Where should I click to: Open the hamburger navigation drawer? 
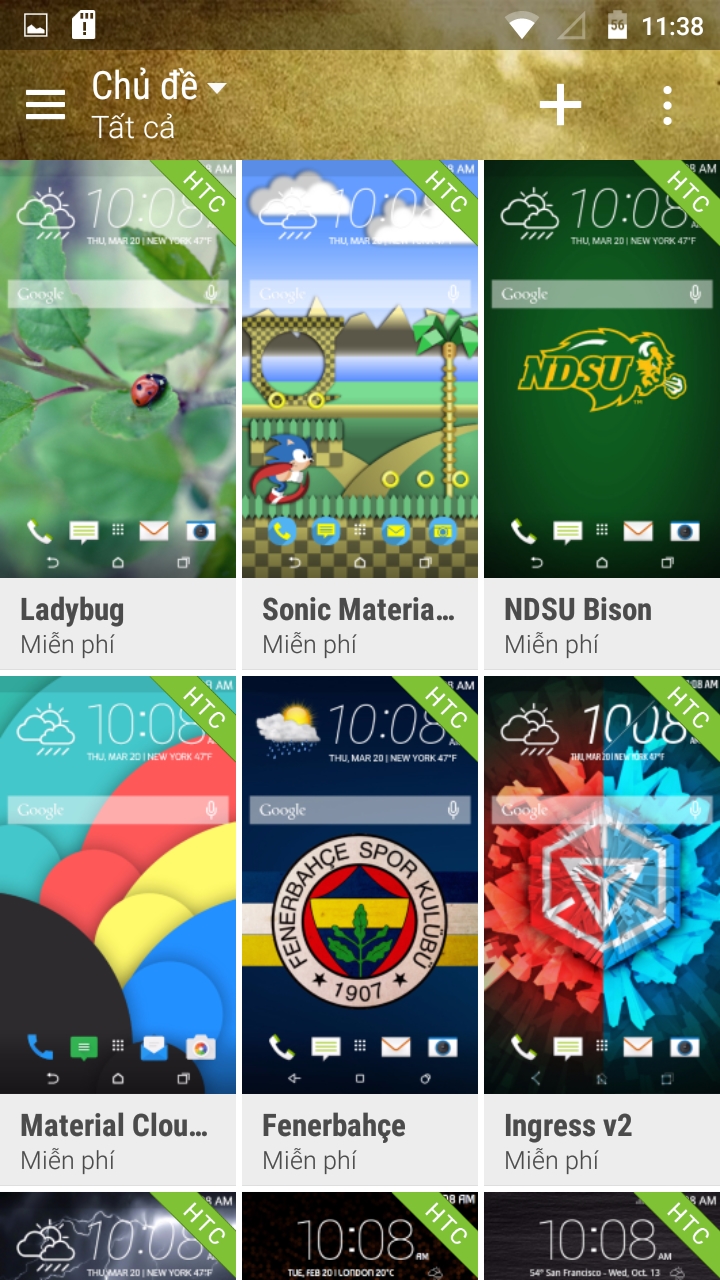(x=45, y=104)
